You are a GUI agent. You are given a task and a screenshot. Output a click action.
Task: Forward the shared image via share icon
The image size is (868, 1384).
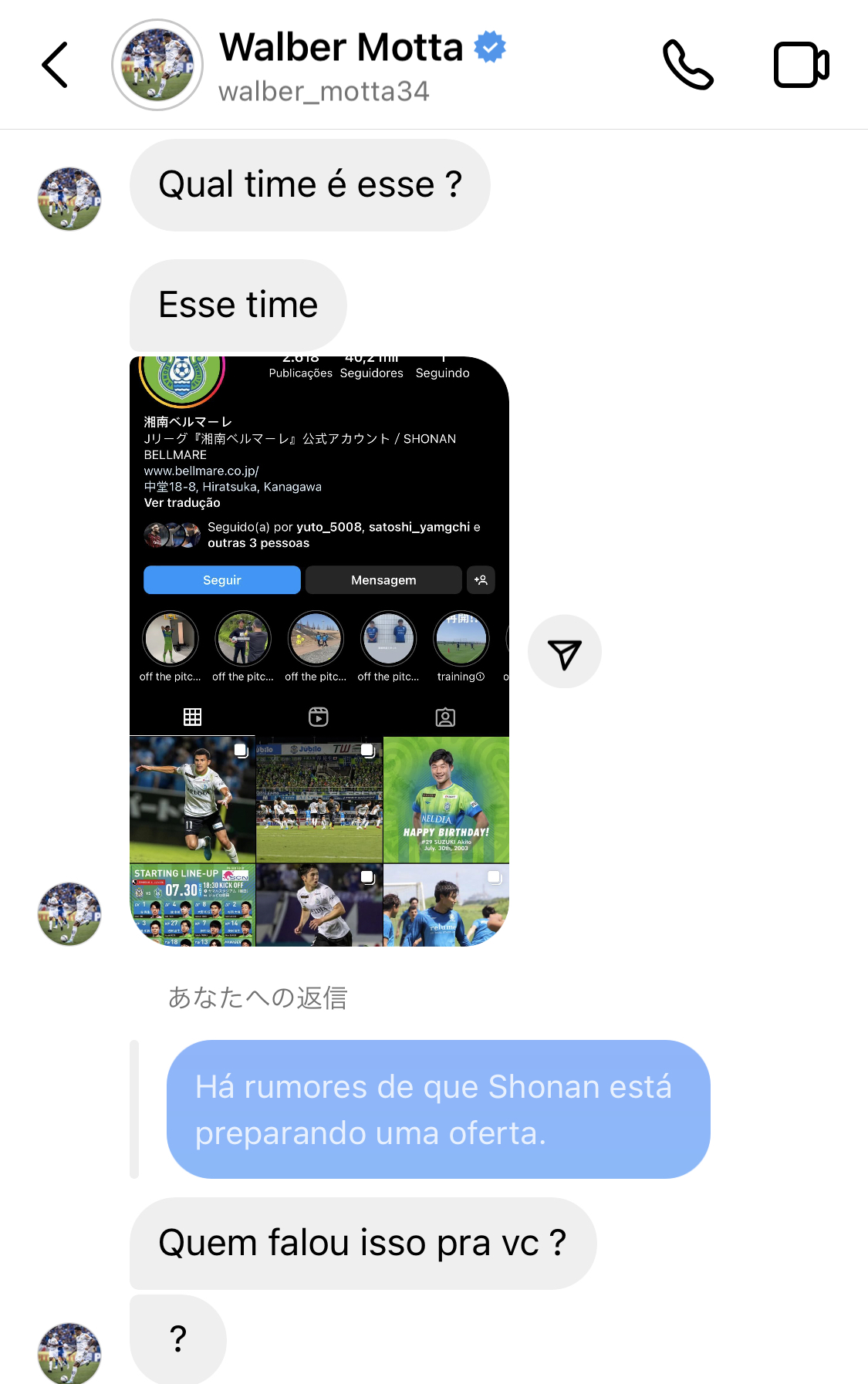coord(564,651)
